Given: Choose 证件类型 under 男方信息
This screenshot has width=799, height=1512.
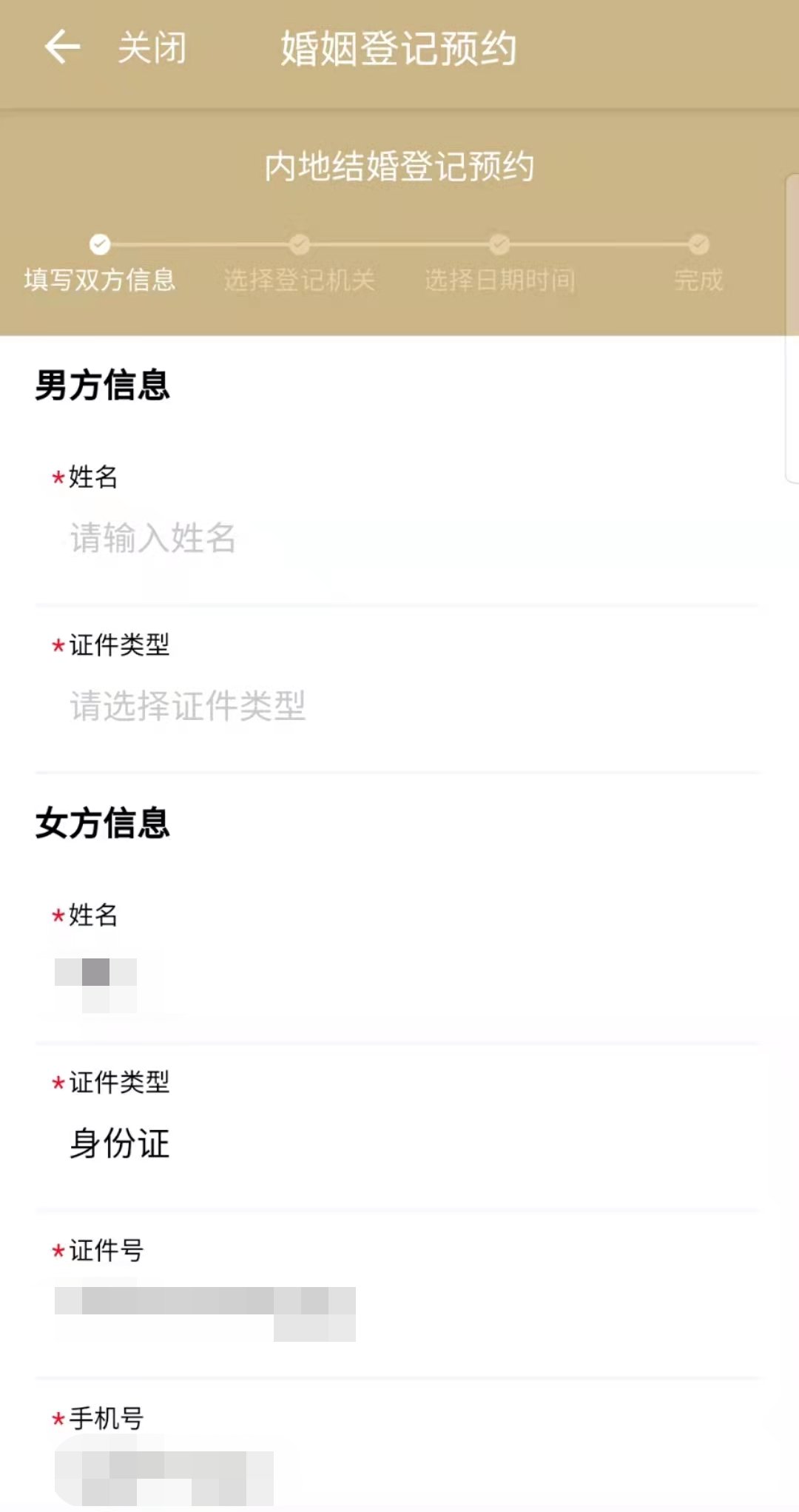Looking at the screenshot, I should pyautogui.click(x=398, y=706).
